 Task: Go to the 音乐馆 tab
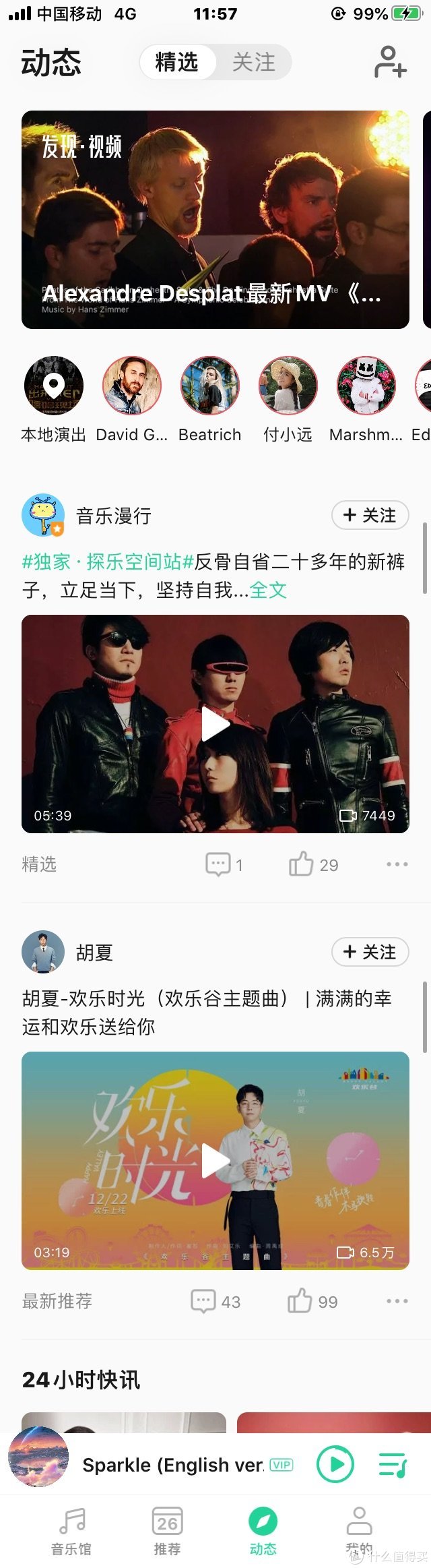[x=71, y=1531]
